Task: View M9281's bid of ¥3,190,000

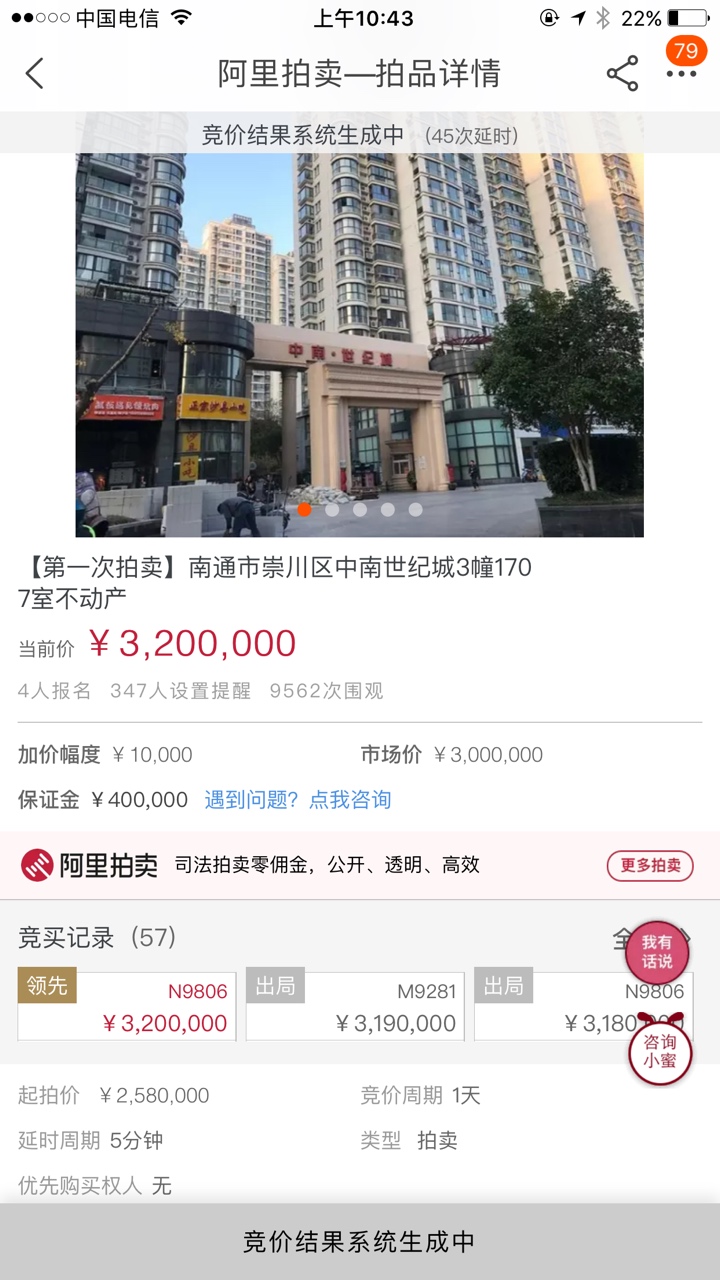Action: tap(355, 1007)
